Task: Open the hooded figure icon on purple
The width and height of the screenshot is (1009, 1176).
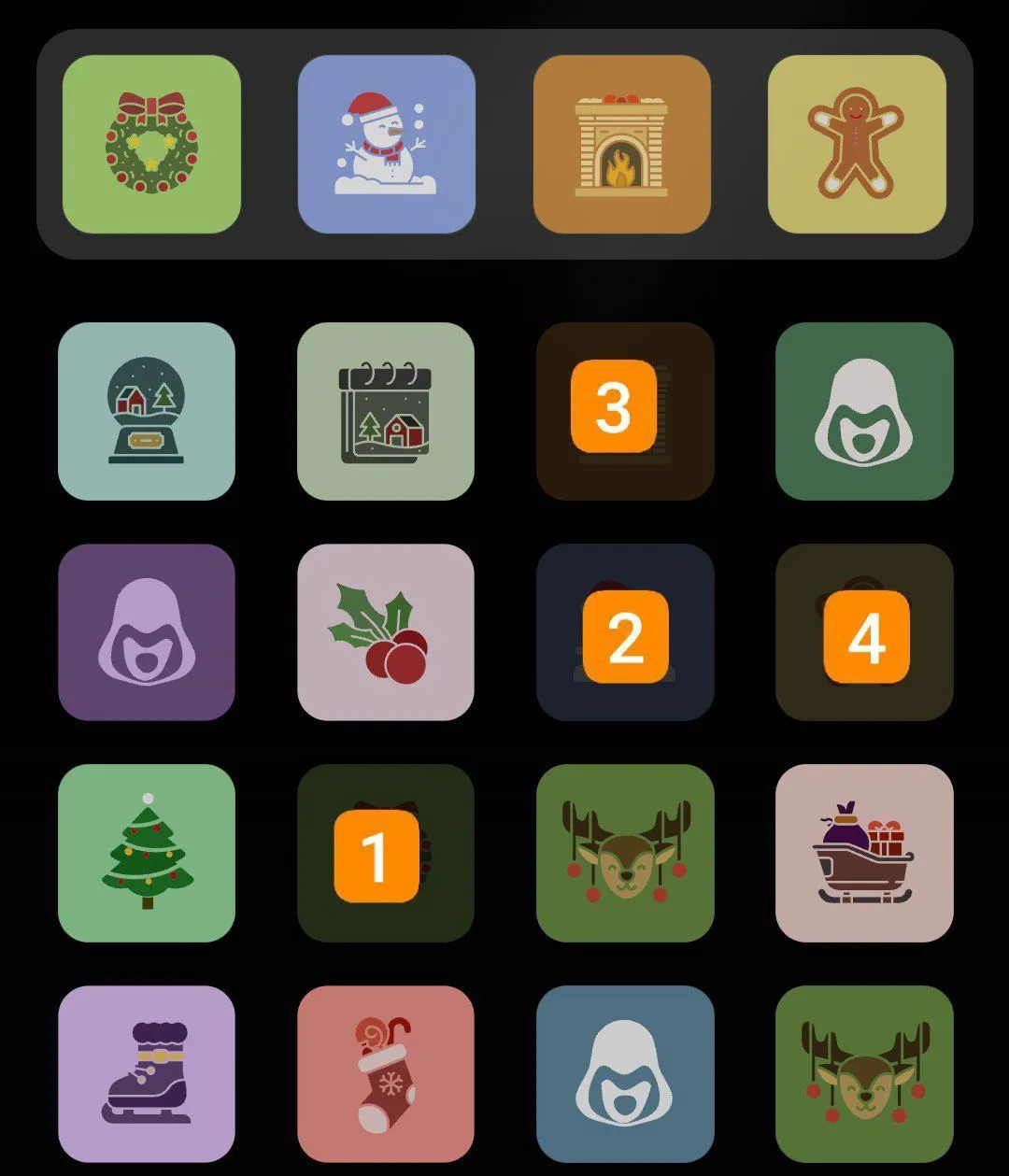Action: [147, 632]
